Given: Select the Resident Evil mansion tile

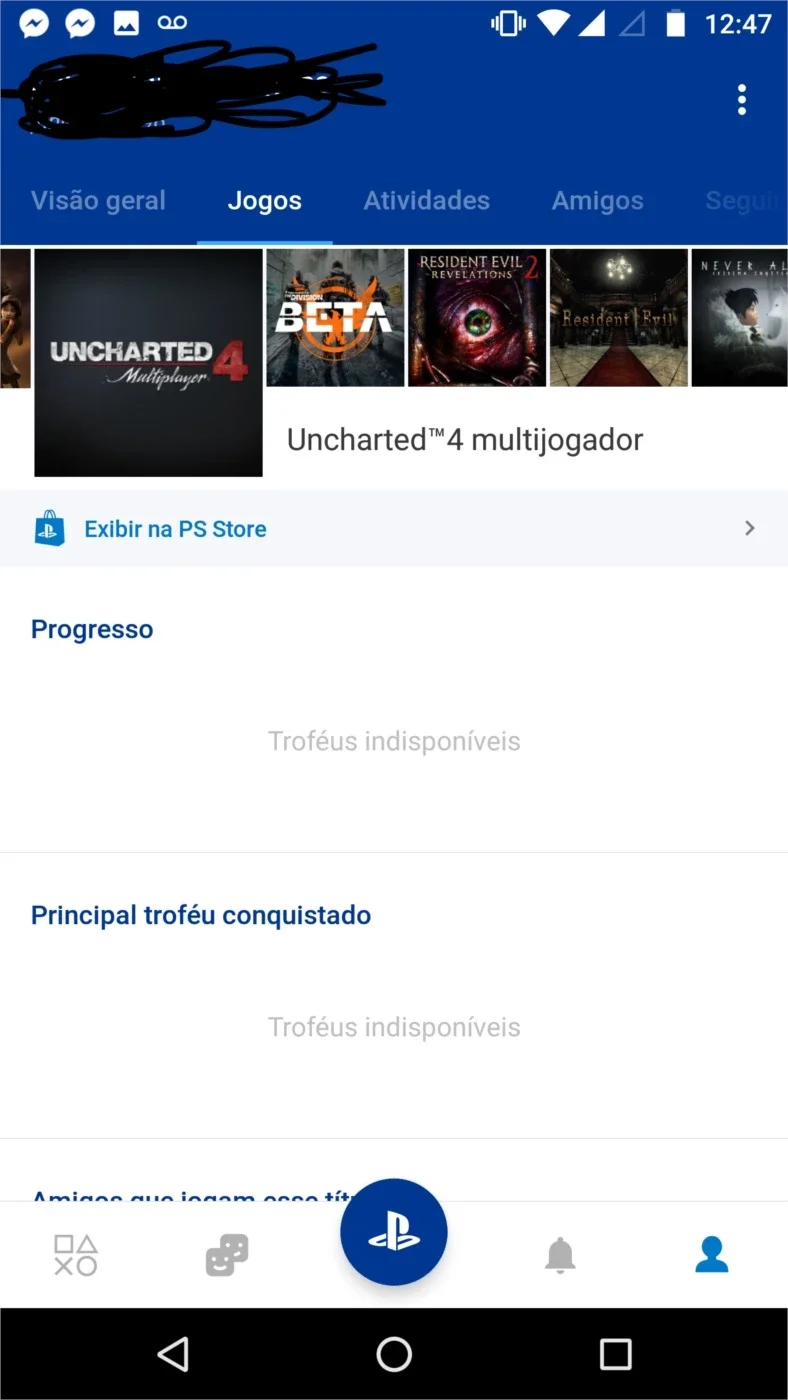Looking at the screenshot, I should (619, 318).
